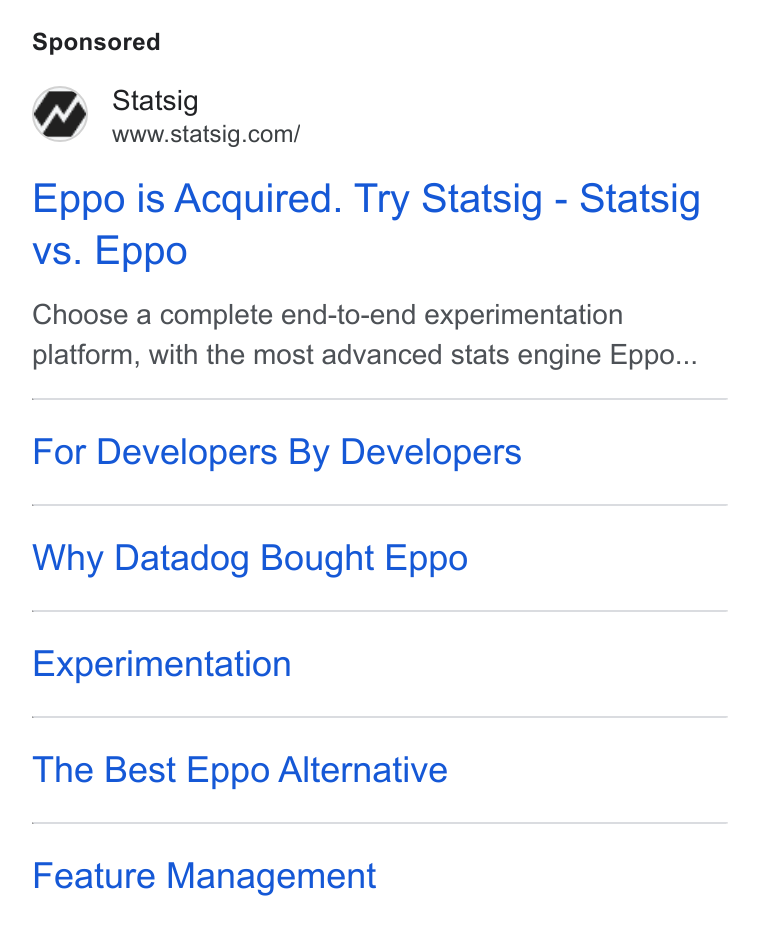760x928 pixels.
Task: Click the ad header area with logo and URL
Action: point(160,114)
